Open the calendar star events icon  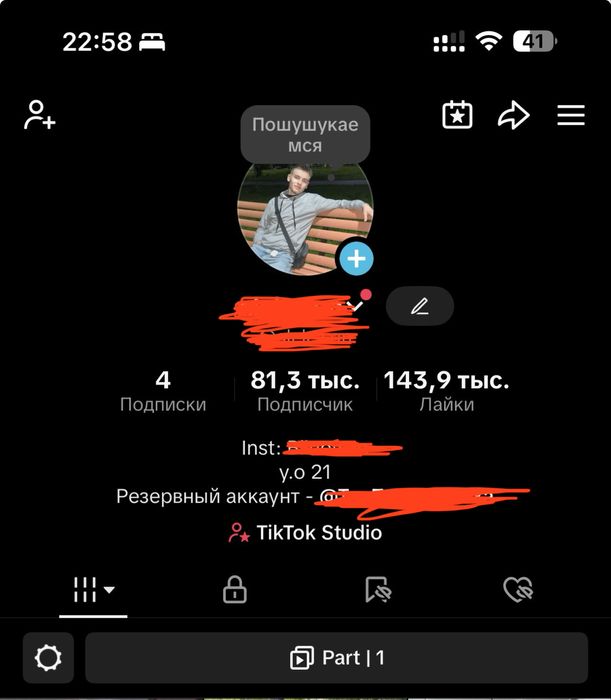click(457, 115)
